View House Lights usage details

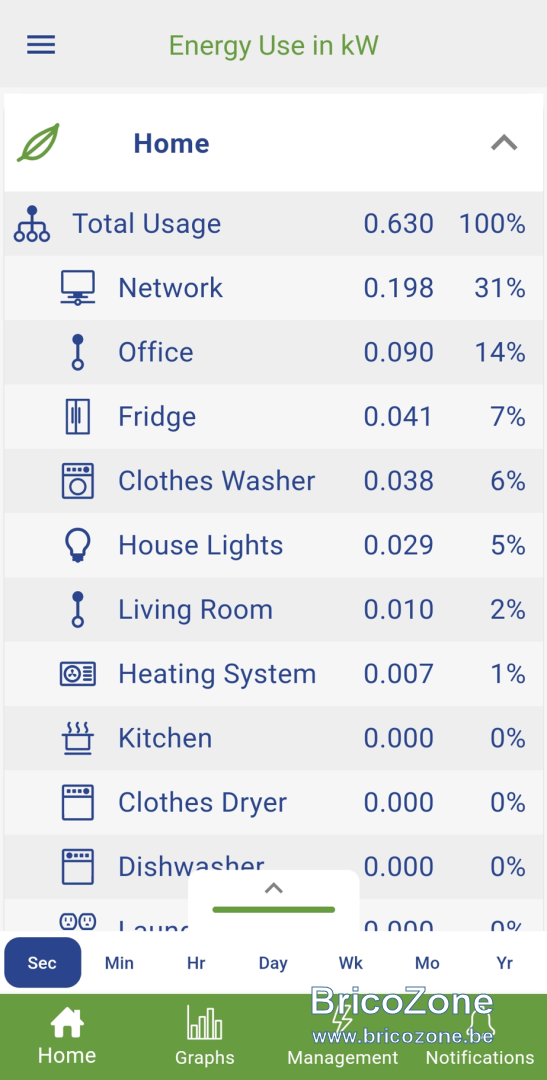tap(274, 545)
